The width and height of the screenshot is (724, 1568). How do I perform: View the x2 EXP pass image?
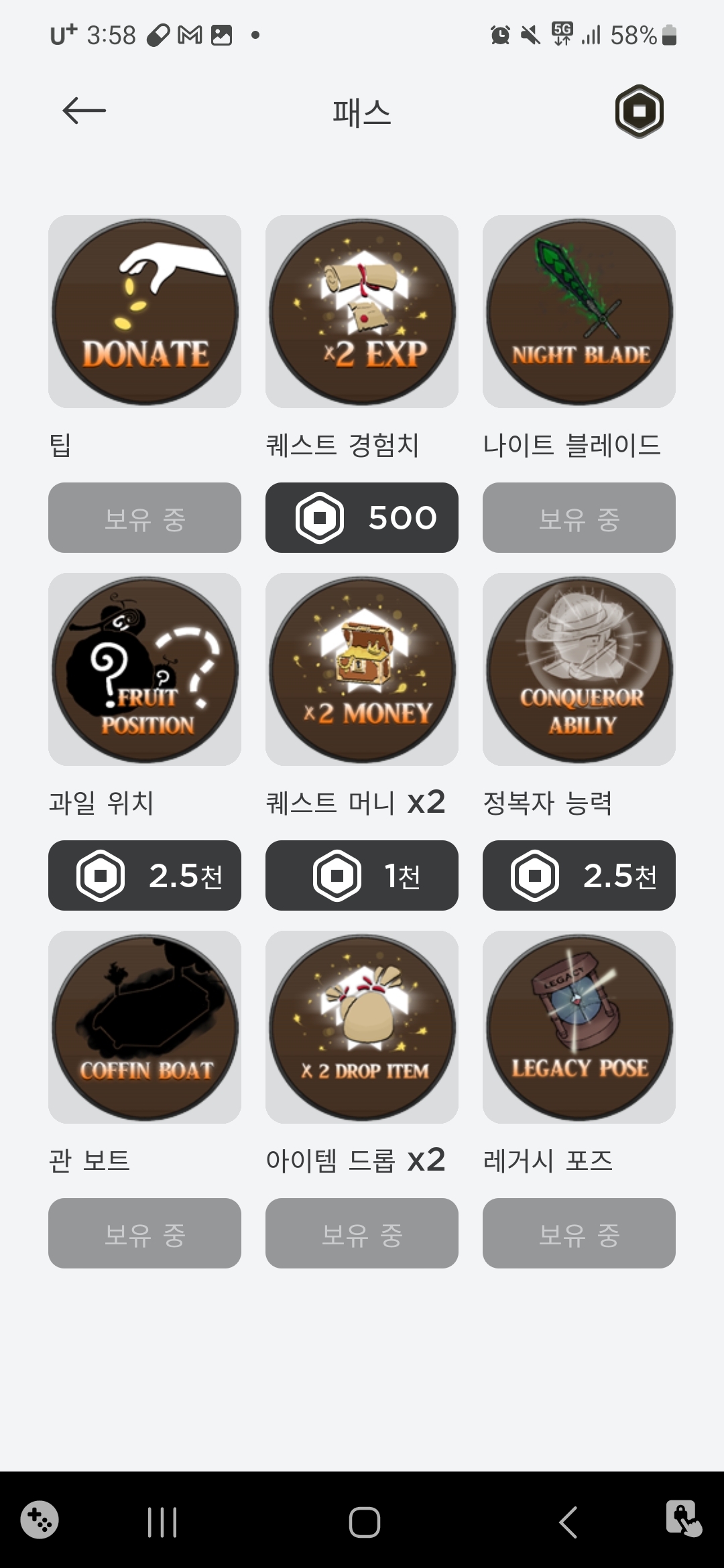point(362,312)
